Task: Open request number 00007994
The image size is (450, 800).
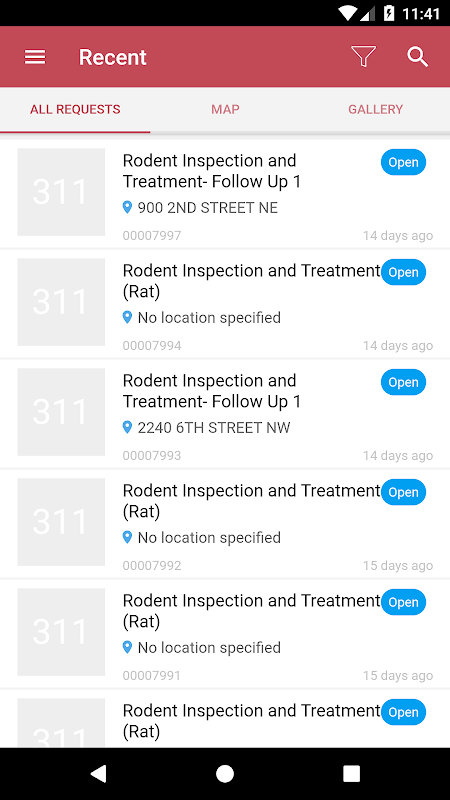Action: point(225,304)
